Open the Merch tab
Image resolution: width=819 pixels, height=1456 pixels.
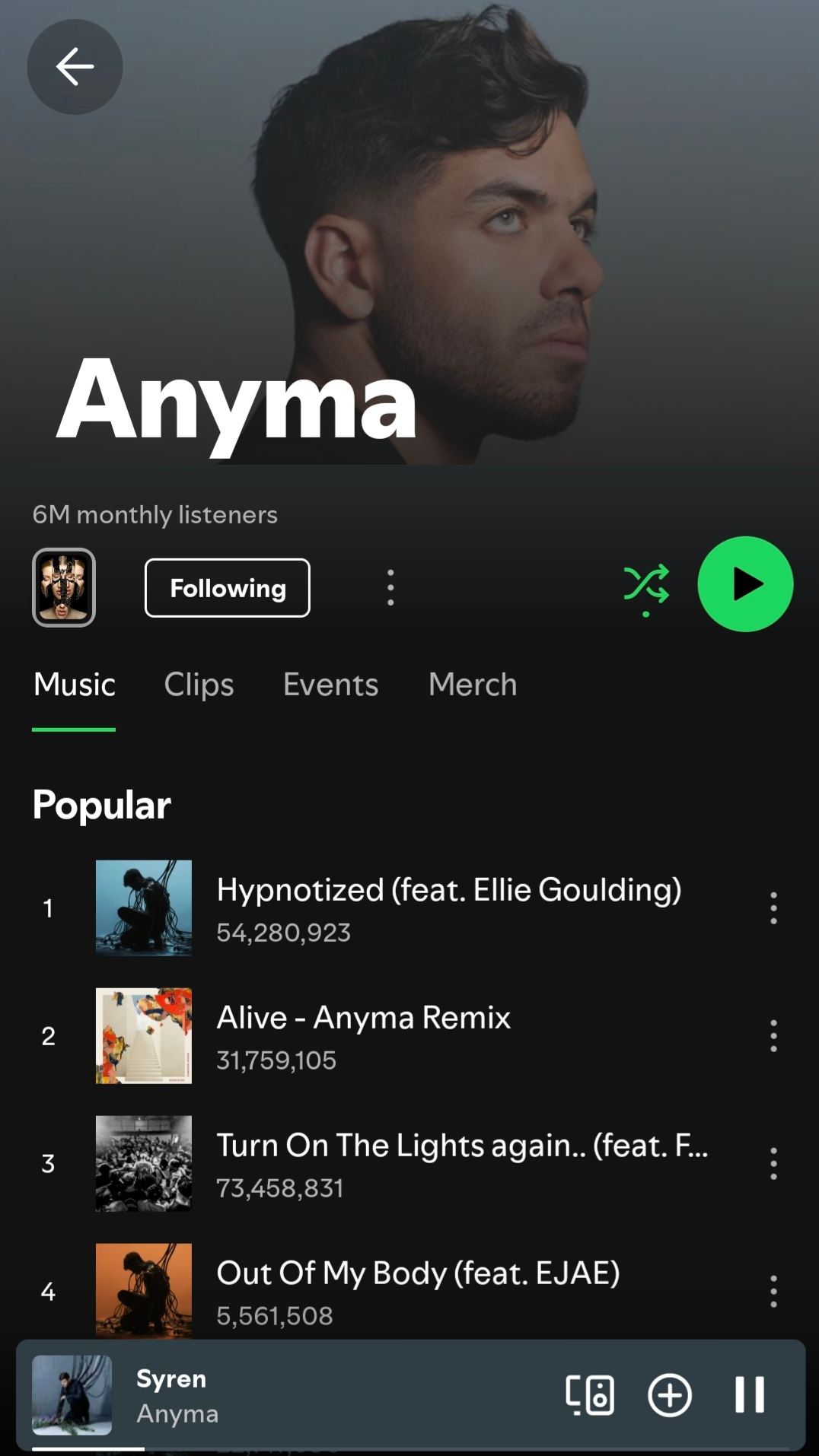tap(473, 685)
